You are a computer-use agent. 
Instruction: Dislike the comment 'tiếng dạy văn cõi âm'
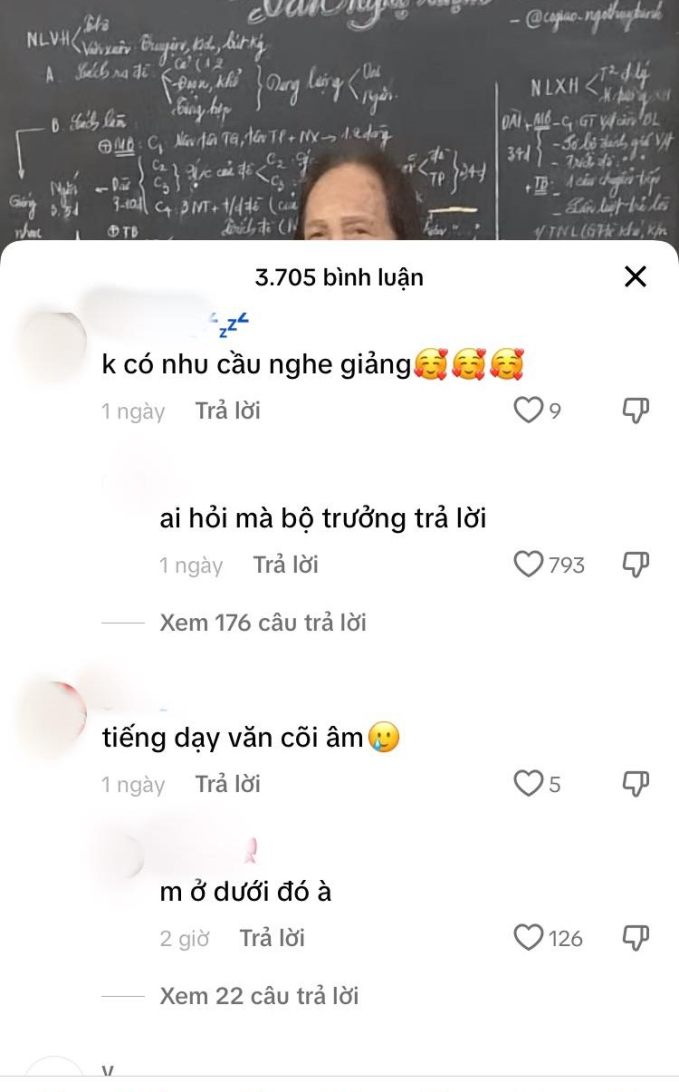(x=636, y=784)
